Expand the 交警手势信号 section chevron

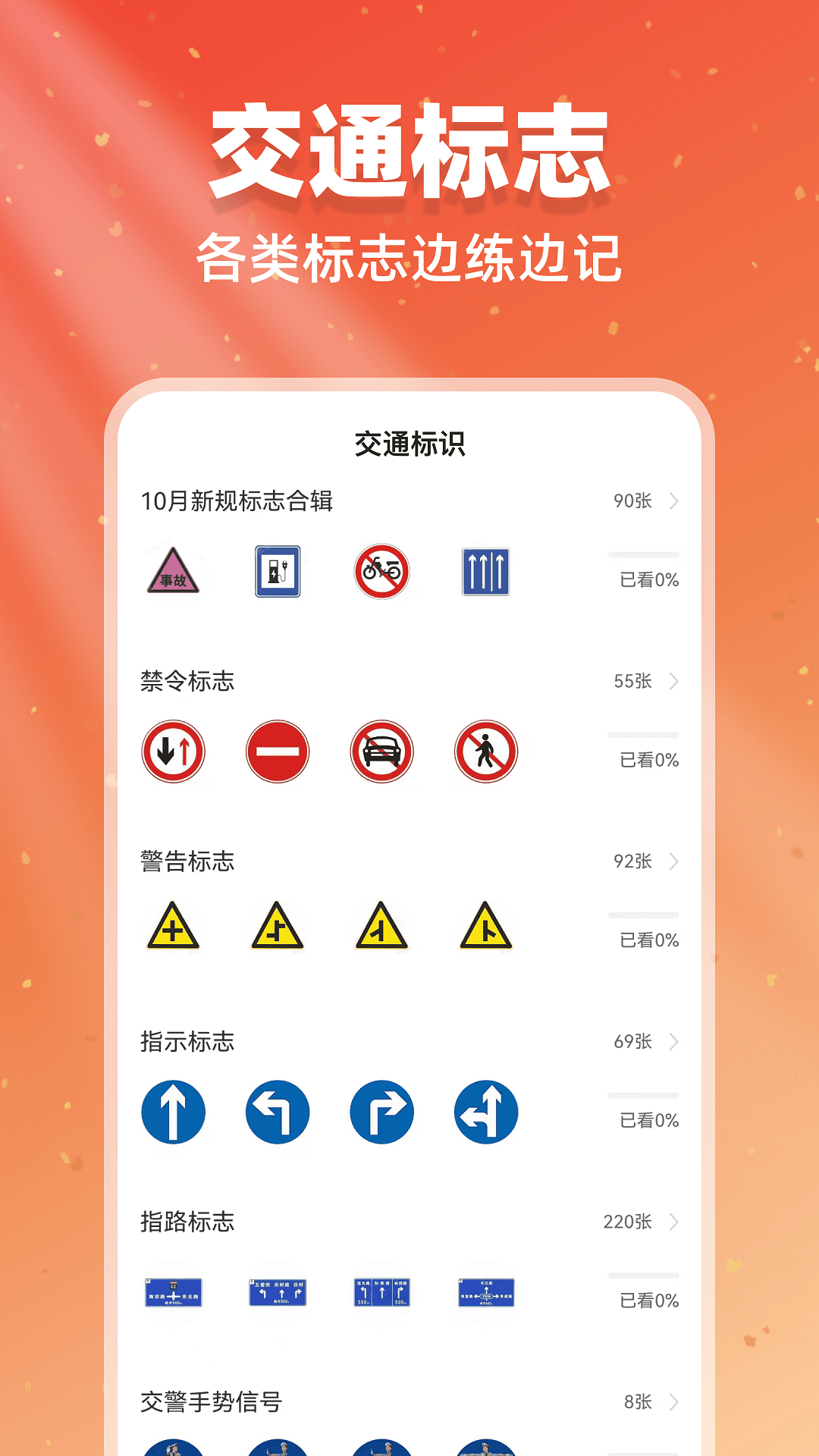point(673,1402)
